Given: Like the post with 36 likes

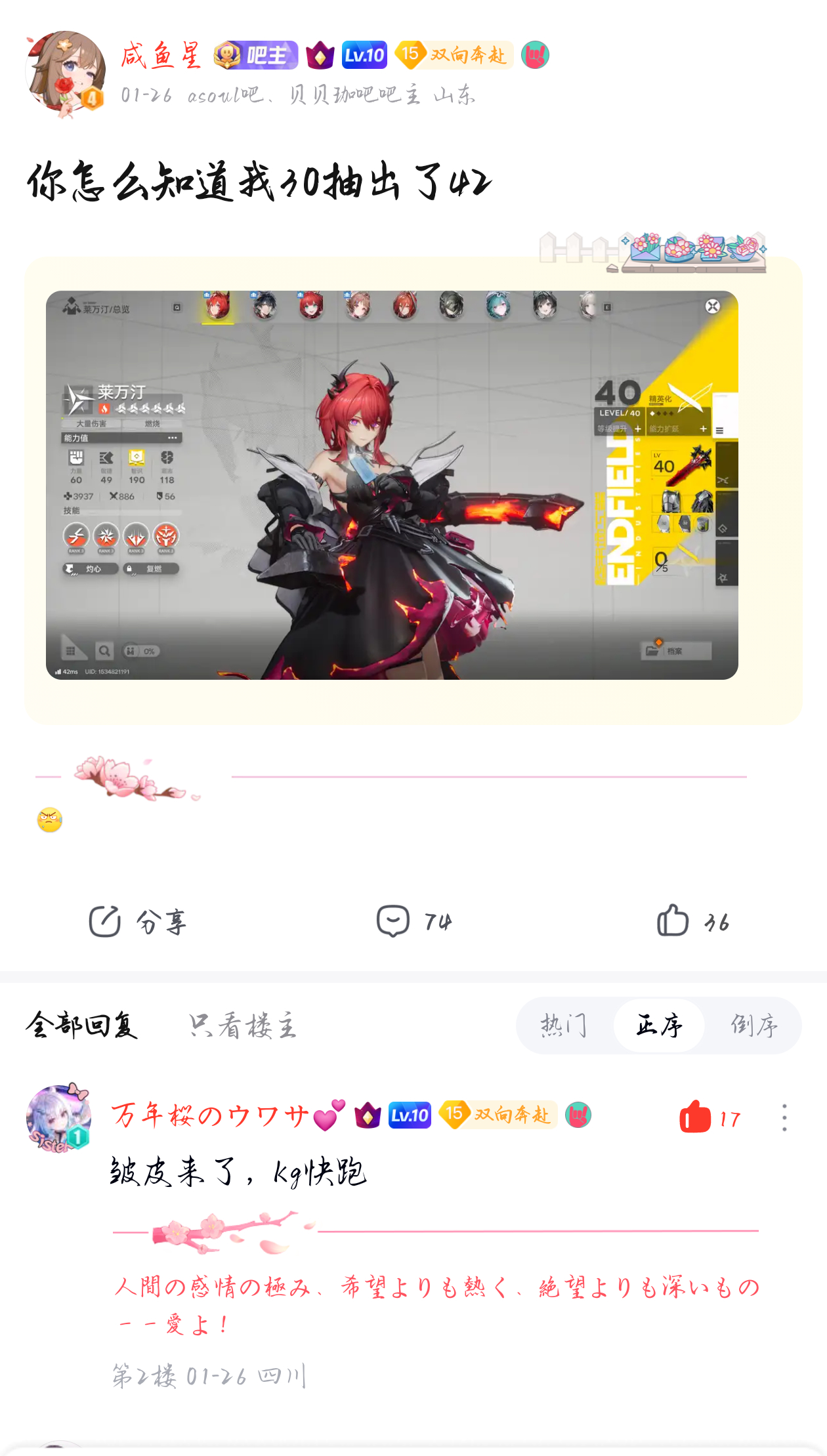Looking at the screenshot, I should (693, 922).
